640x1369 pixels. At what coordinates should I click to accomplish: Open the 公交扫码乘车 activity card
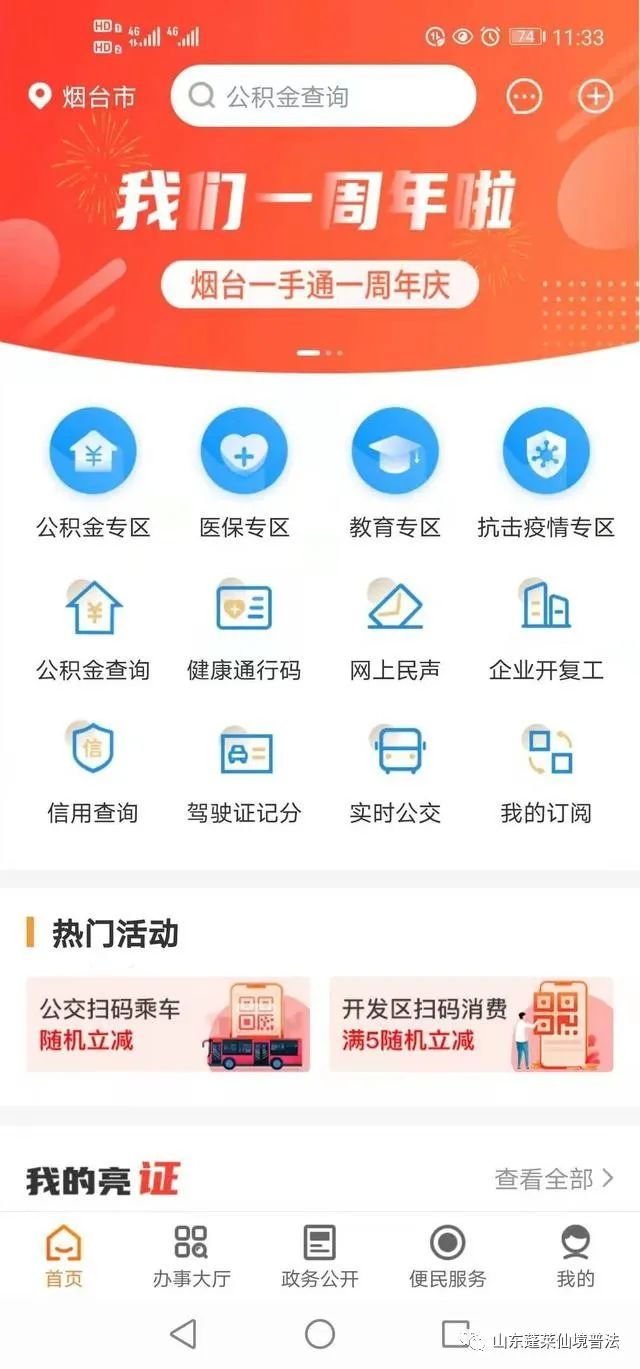point(168,1025)
